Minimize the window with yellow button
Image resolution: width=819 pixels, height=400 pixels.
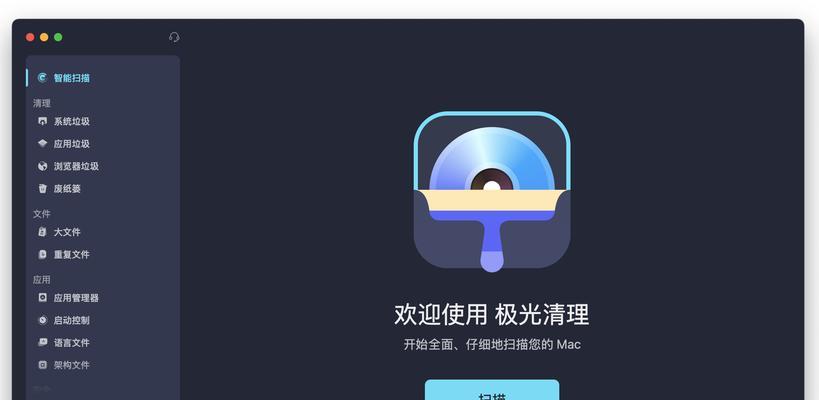[44, 37]
